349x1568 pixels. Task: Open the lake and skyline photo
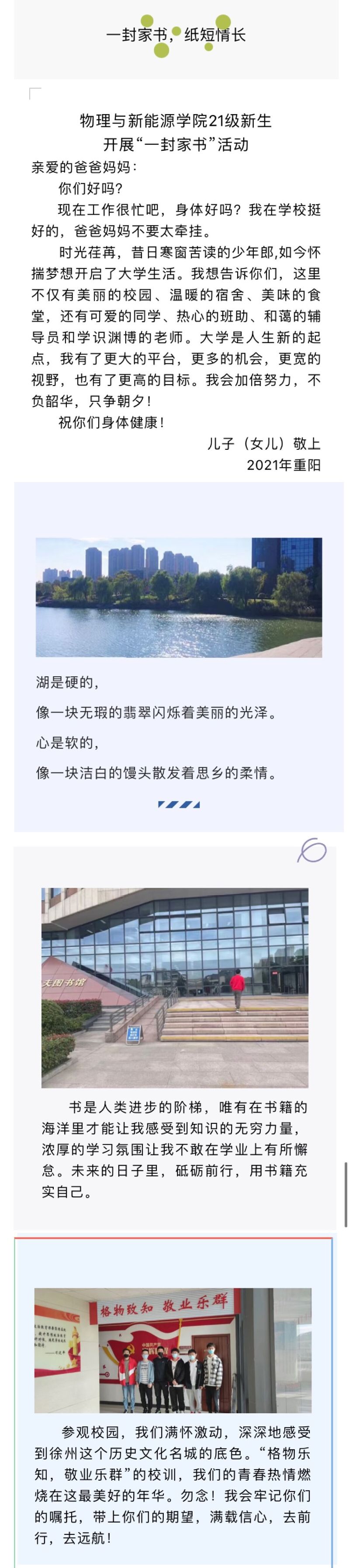[x=178, y=597]
